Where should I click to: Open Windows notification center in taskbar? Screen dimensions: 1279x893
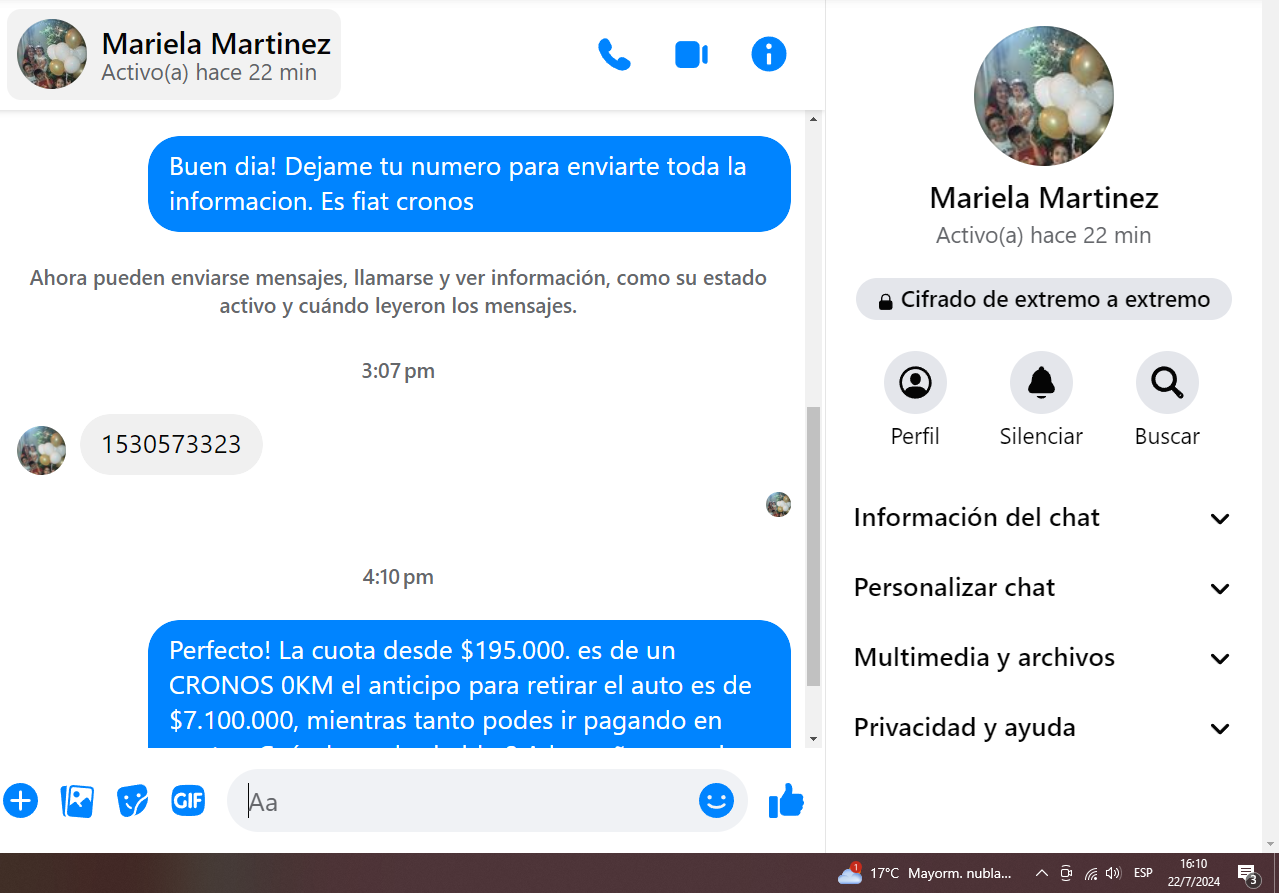click(1247, 874)
